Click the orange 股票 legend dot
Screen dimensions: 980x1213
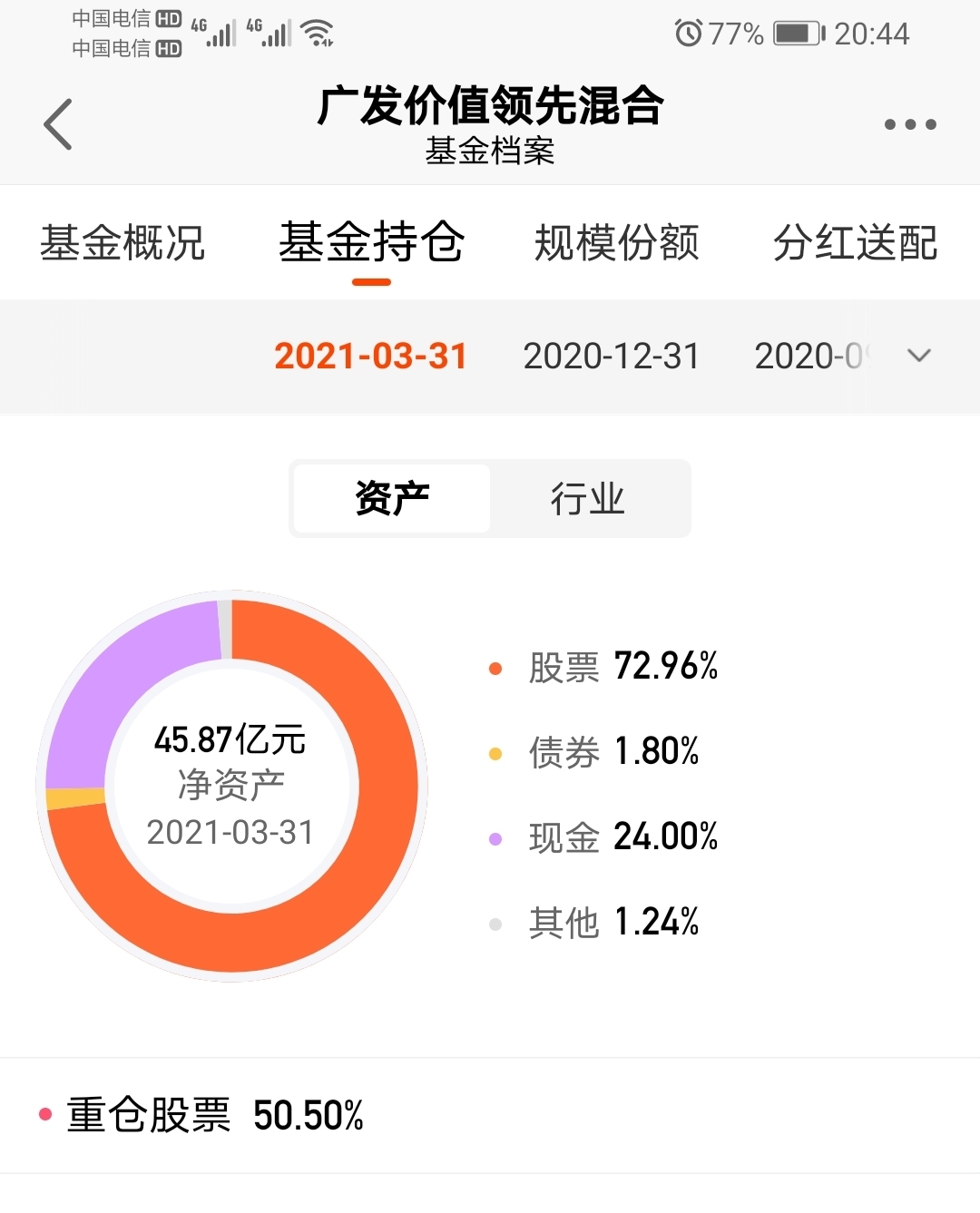coord(495,667)
